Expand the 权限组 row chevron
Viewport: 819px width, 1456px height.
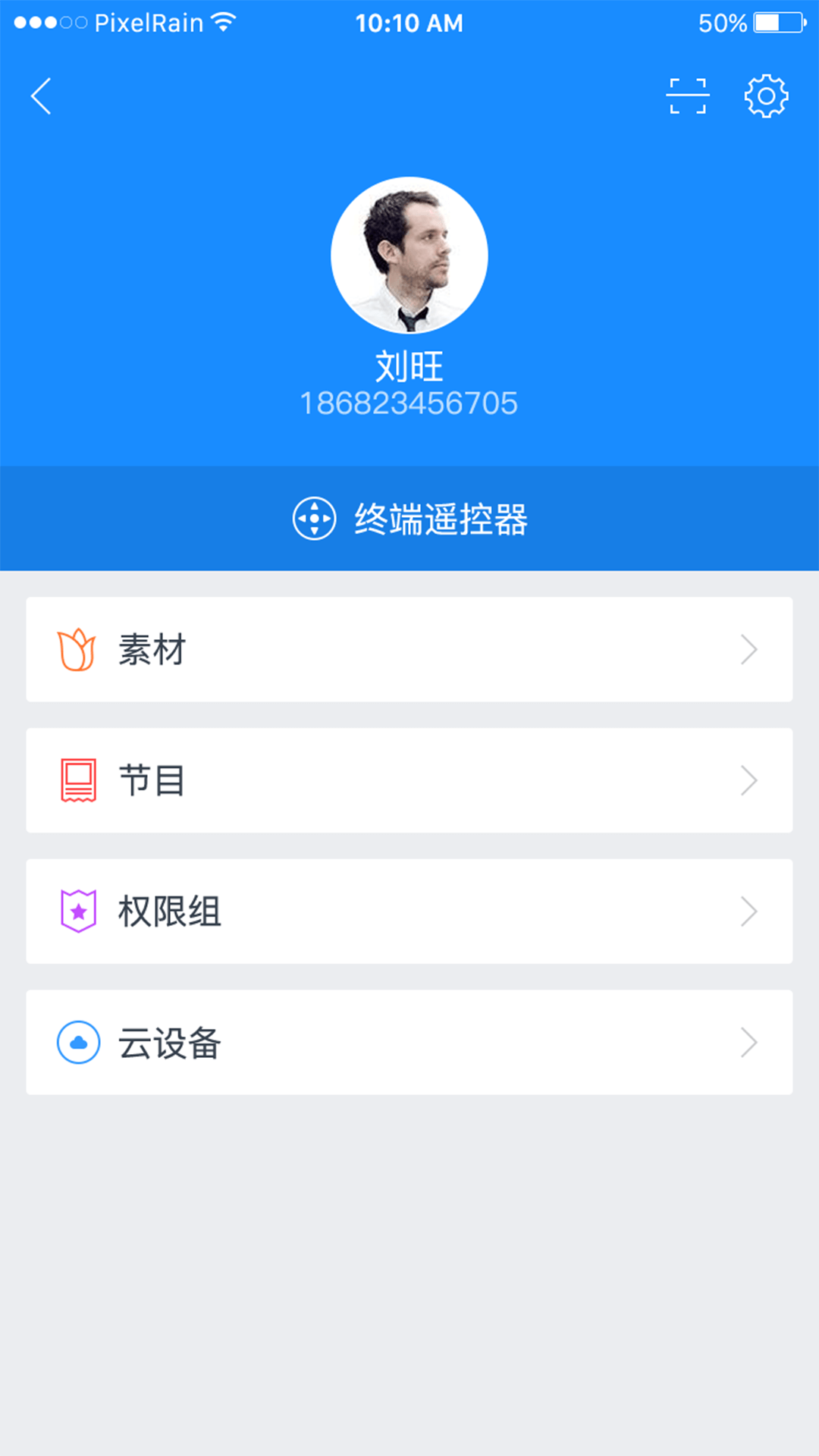[x=749, y=912]
